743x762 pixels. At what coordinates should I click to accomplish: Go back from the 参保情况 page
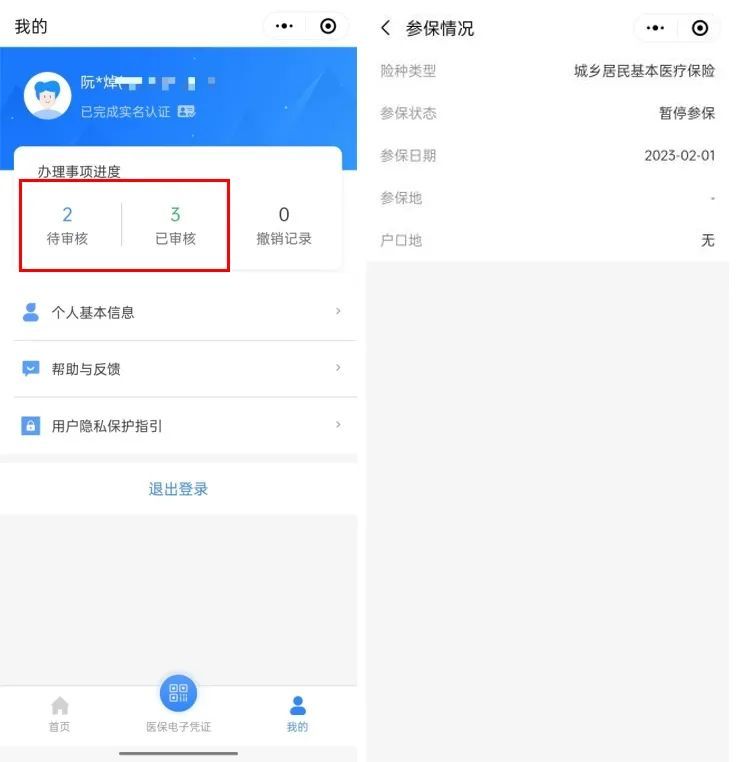(x=386, y=28)
